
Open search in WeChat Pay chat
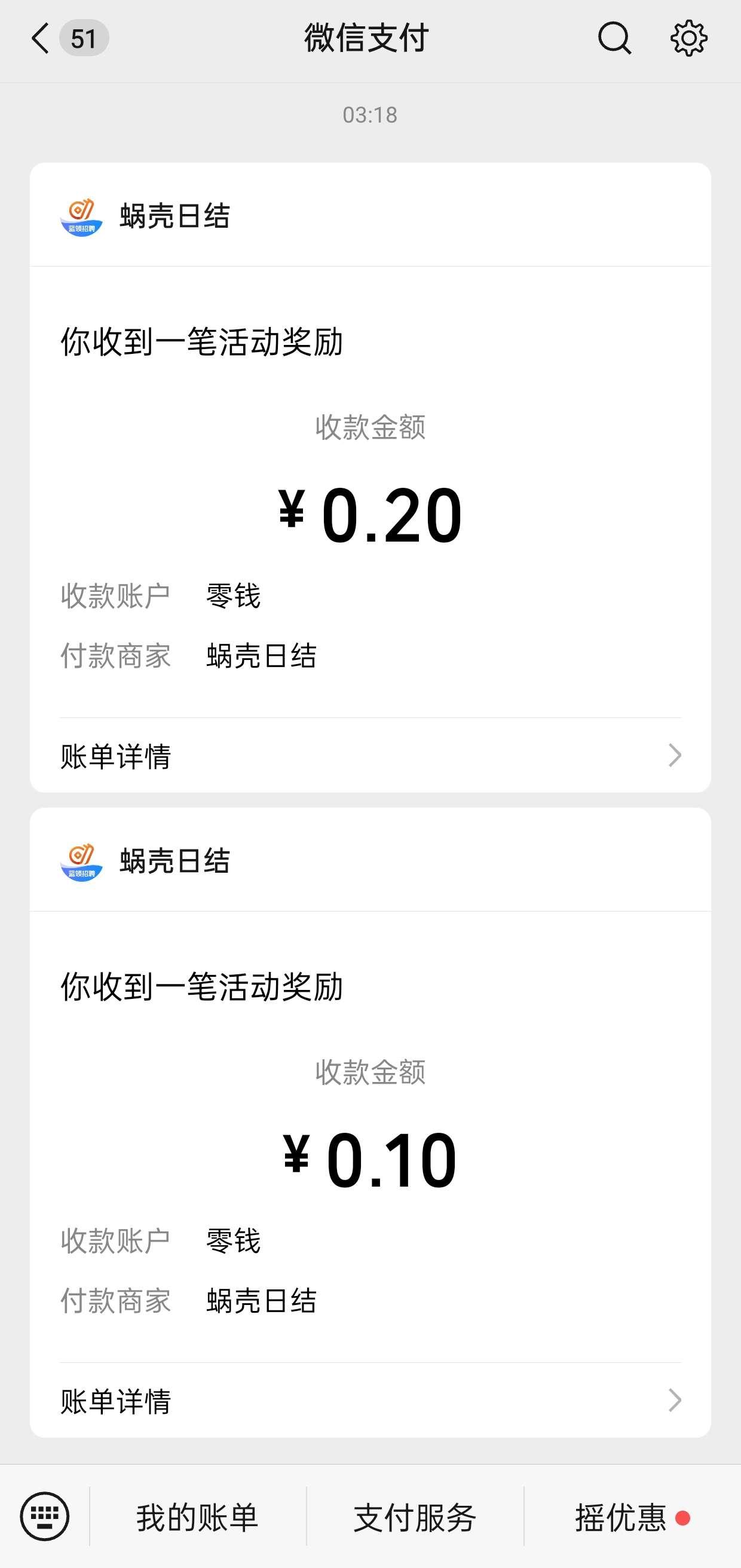(x=614, y=38)
